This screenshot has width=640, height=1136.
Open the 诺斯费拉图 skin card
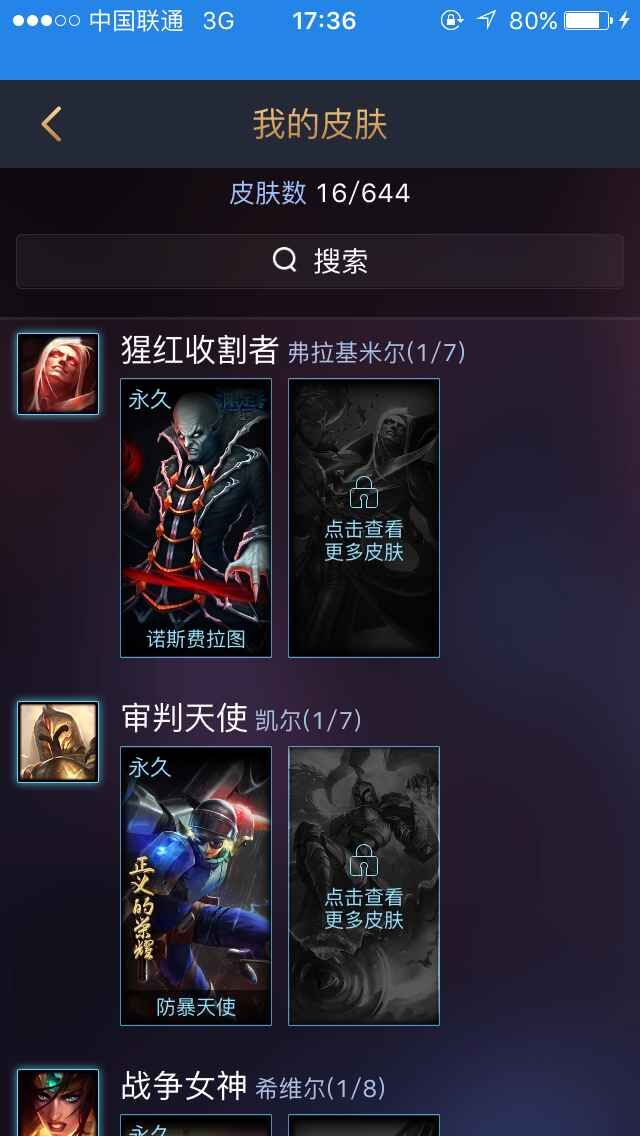click(196, 518)
